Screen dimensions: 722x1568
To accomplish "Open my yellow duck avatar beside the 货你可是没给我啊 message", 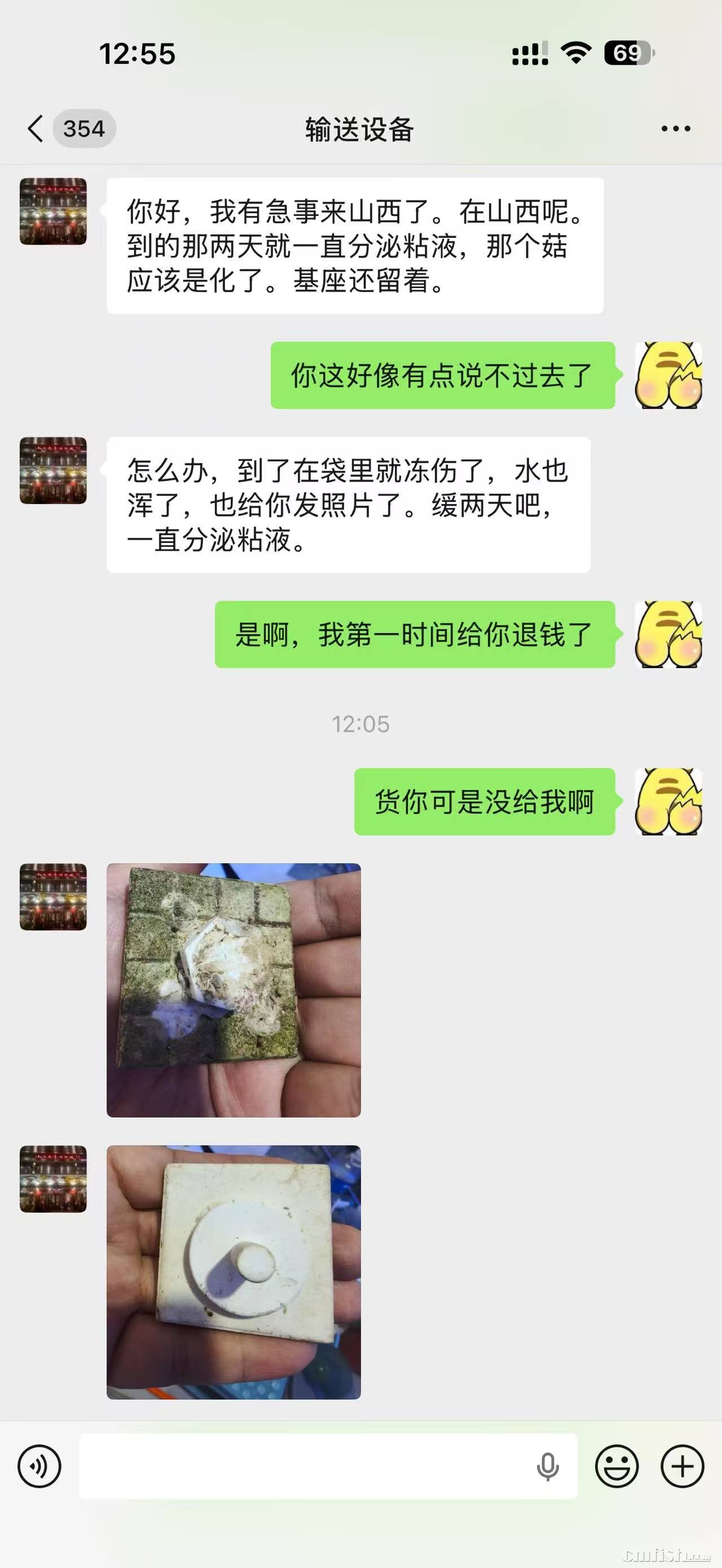I will pos(668,801).
